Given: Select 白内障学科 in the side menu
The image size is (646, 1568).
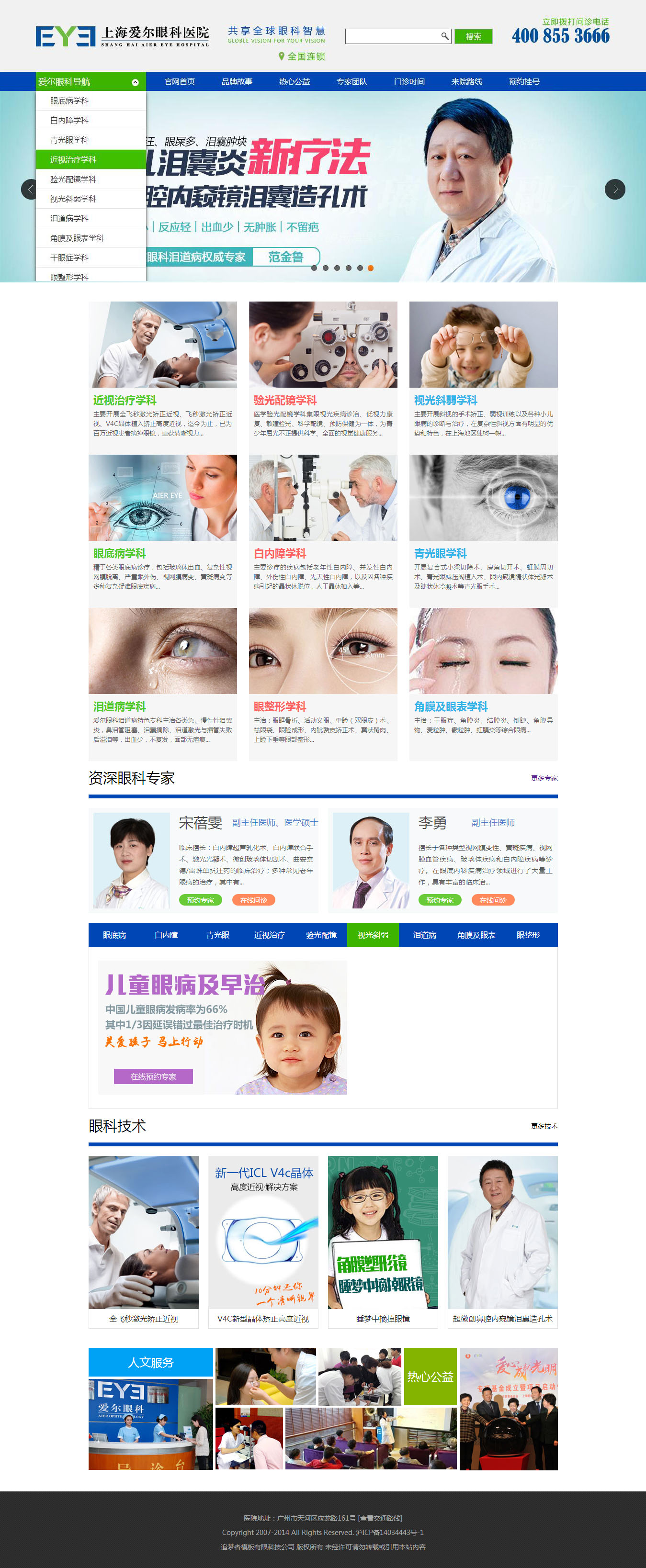Looking at the screenshot, I should point(69,121).
